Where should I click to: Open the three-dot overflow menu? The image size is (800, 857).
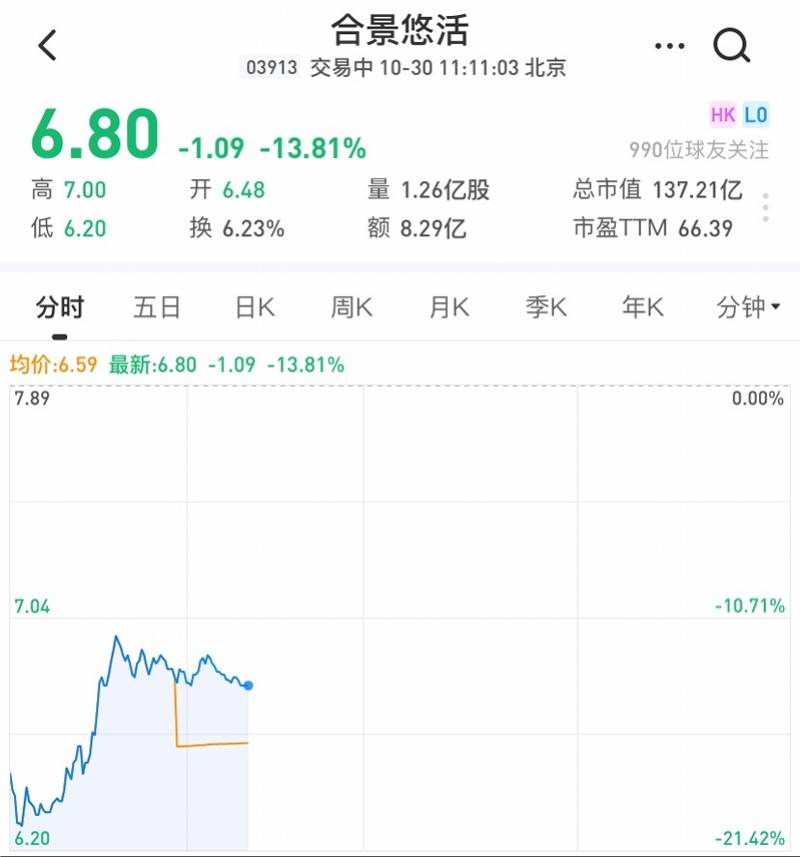click(669, 46)
